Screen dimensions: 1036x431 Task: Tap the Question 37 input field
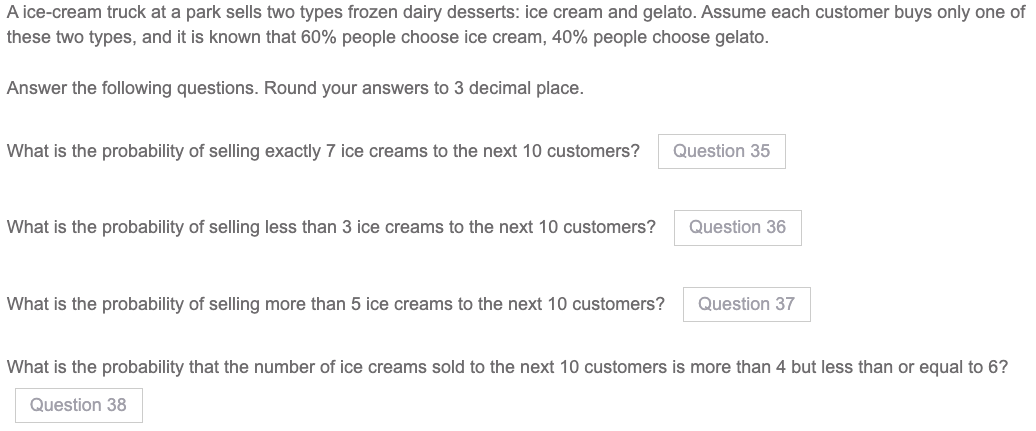click(x=746, y=304)
